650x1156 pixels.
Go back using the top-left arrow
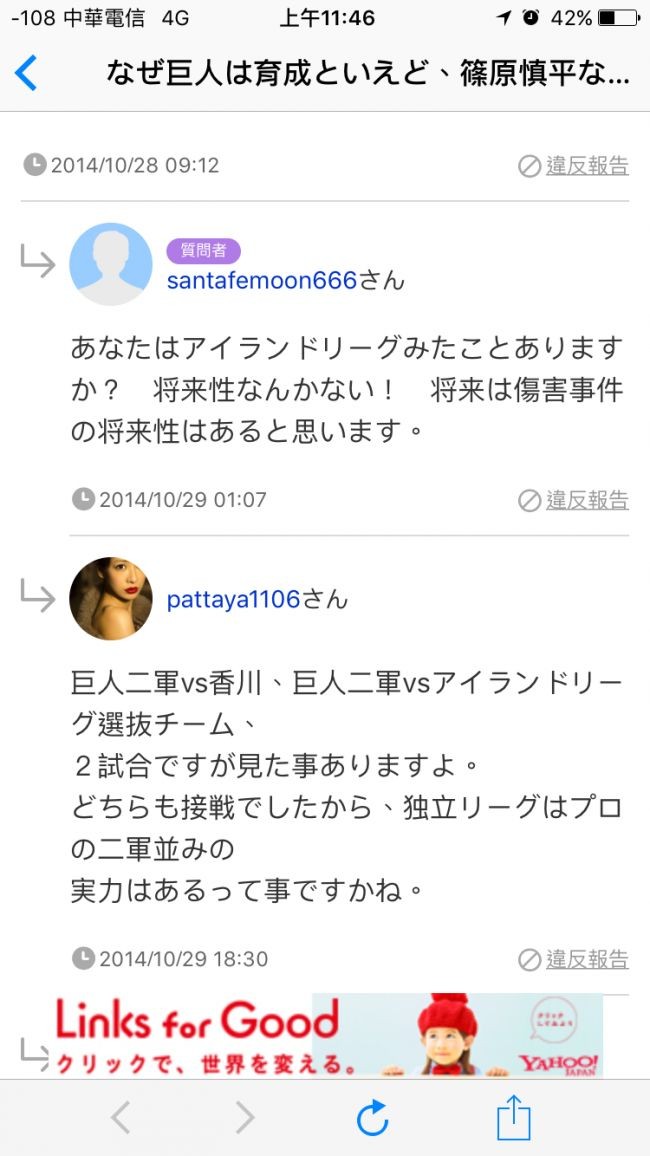[x=26, y=73]
